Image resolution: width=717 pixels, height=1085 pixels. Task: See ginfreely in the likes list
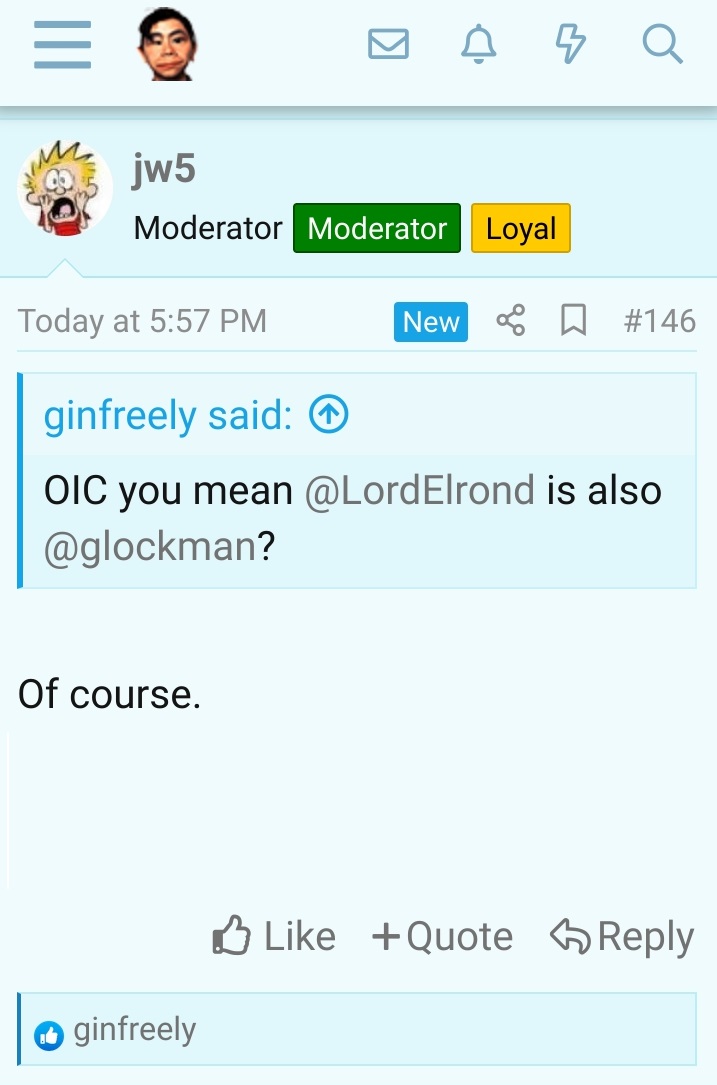point(135,1030)
